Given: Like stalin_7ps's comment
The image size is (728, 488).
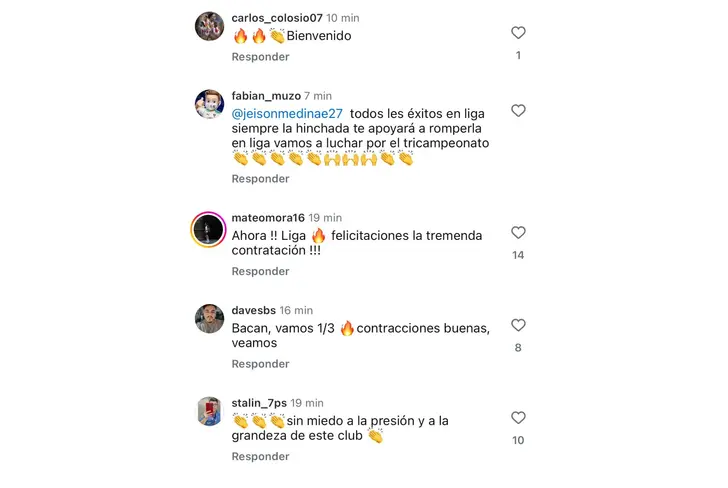Looking at the screenshot, I should click(518, 418).
